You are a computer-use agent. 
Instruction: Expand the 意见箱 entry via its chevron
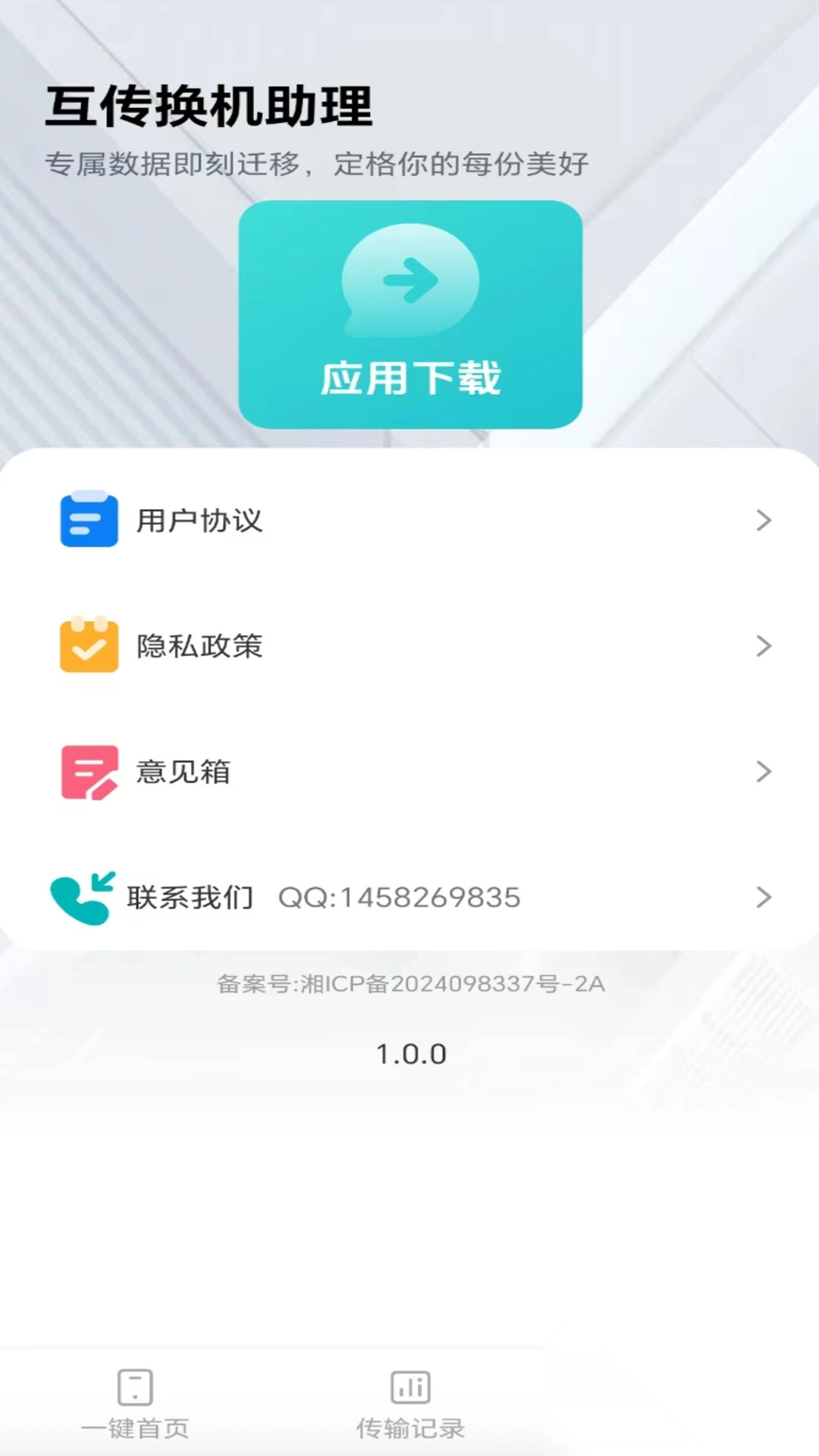pos(762,772)
